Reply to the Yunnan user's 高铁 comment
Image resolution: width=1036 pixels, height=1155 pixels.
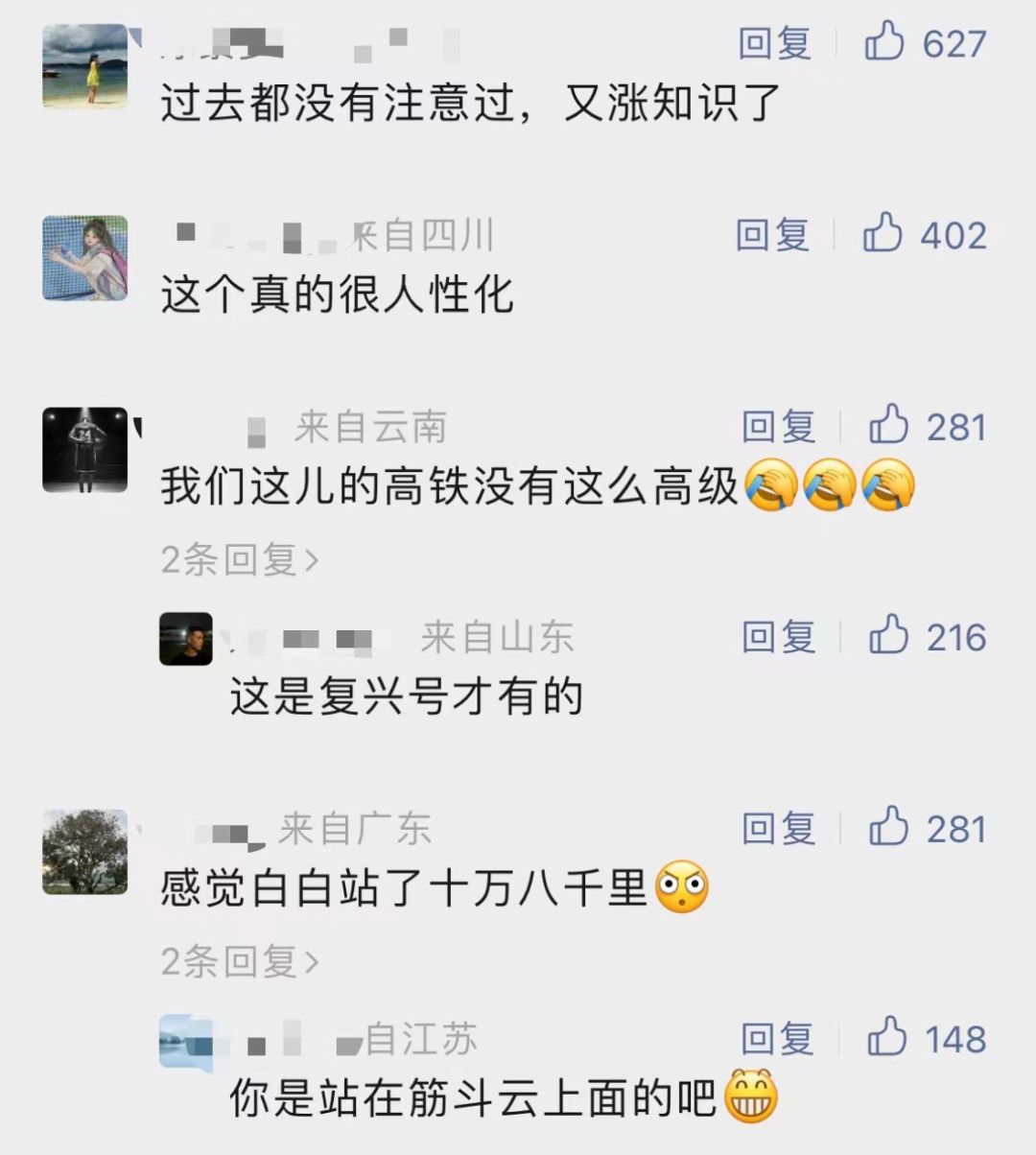[778, 427]
